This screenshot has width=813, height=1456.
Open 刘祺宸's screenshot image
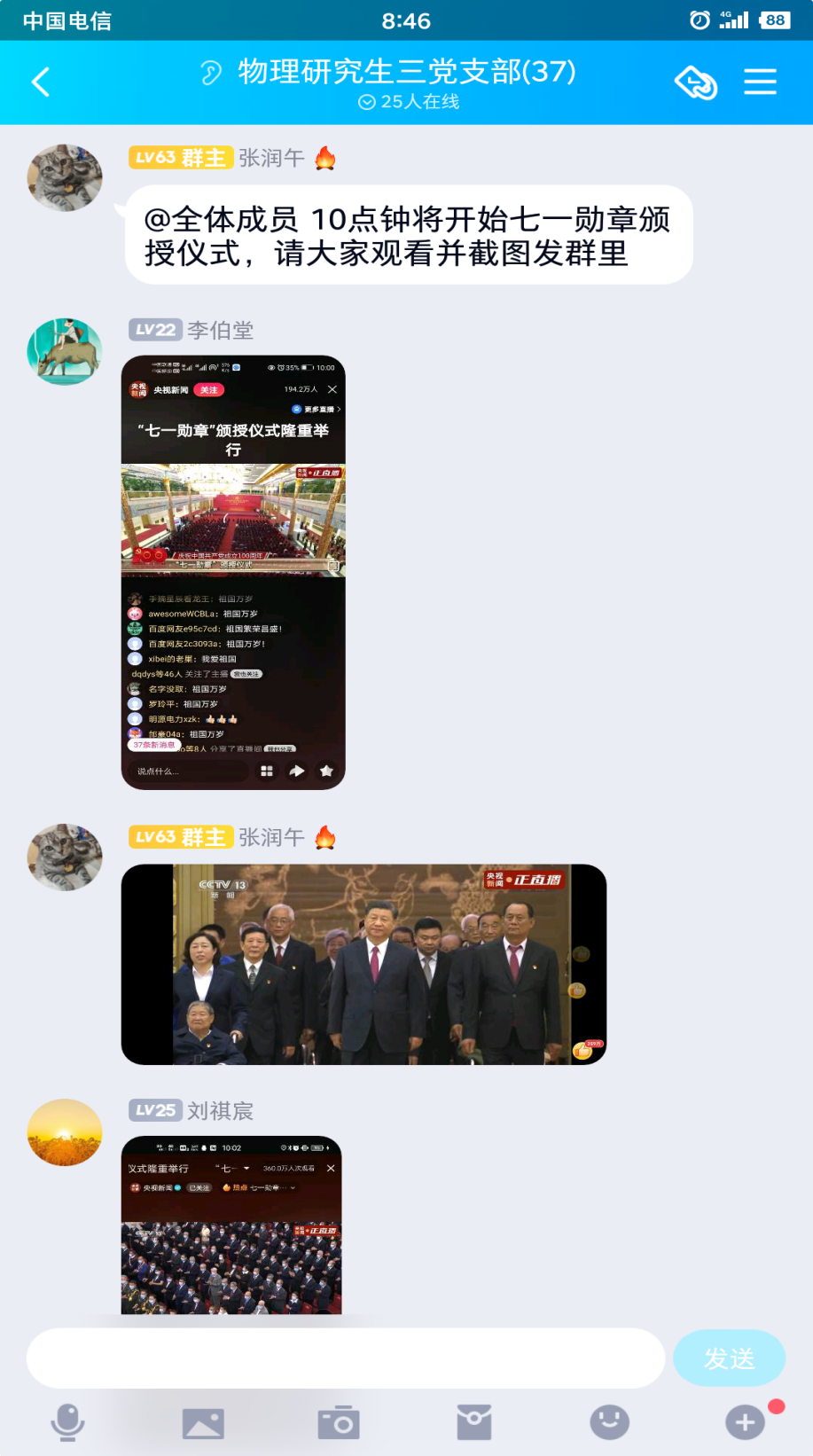click(231, 1224)
